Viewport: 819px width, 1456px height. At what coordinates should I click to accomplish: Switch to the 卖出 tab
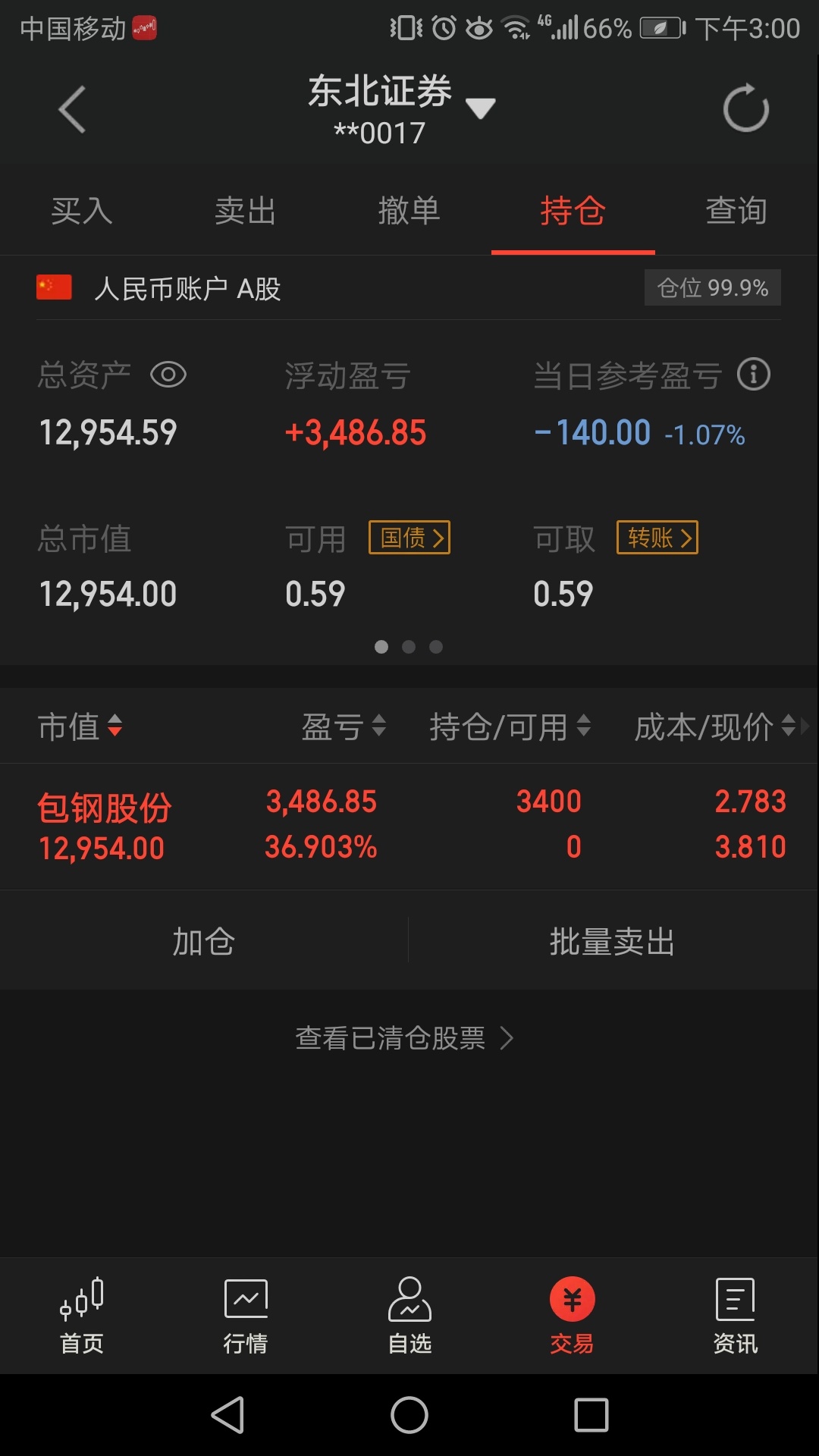[246, 211]
